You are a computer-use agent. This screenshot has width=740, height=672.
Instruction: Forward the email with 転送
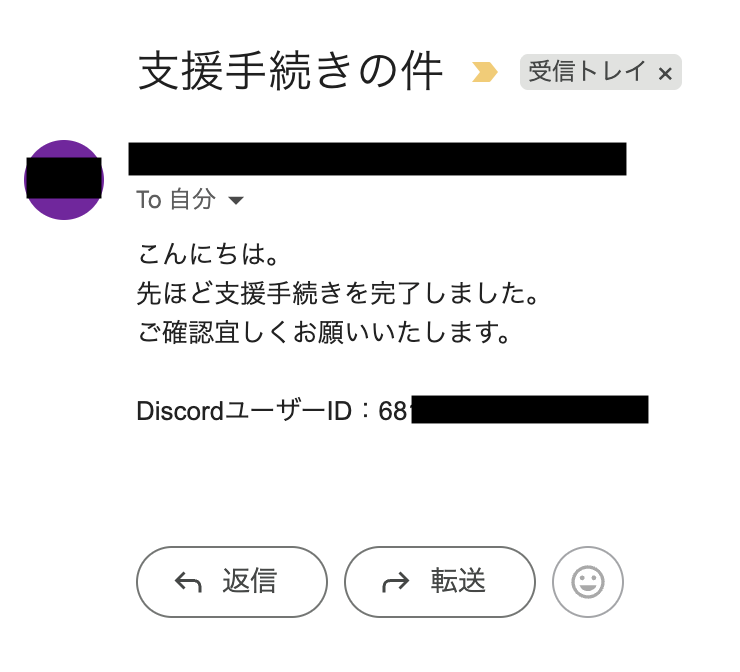(x=439, y=581)
